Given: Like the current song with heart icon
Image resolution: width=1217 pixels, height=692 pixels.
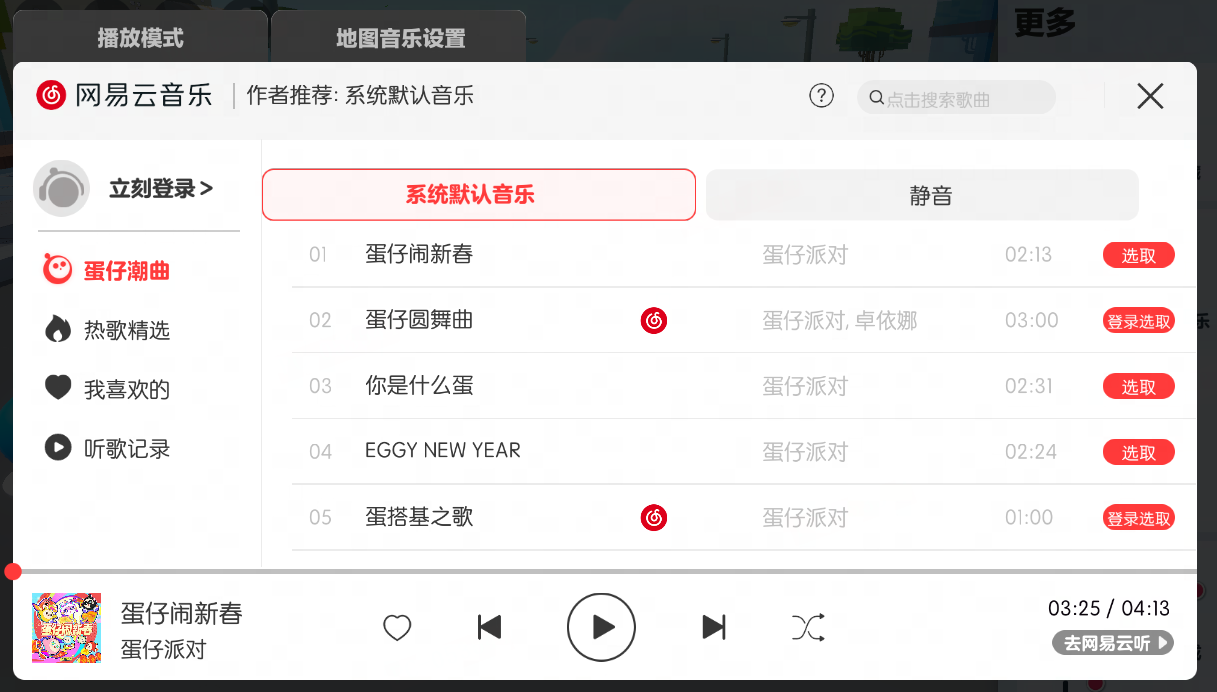Looking at the screenshot, I should click(397, 628).
